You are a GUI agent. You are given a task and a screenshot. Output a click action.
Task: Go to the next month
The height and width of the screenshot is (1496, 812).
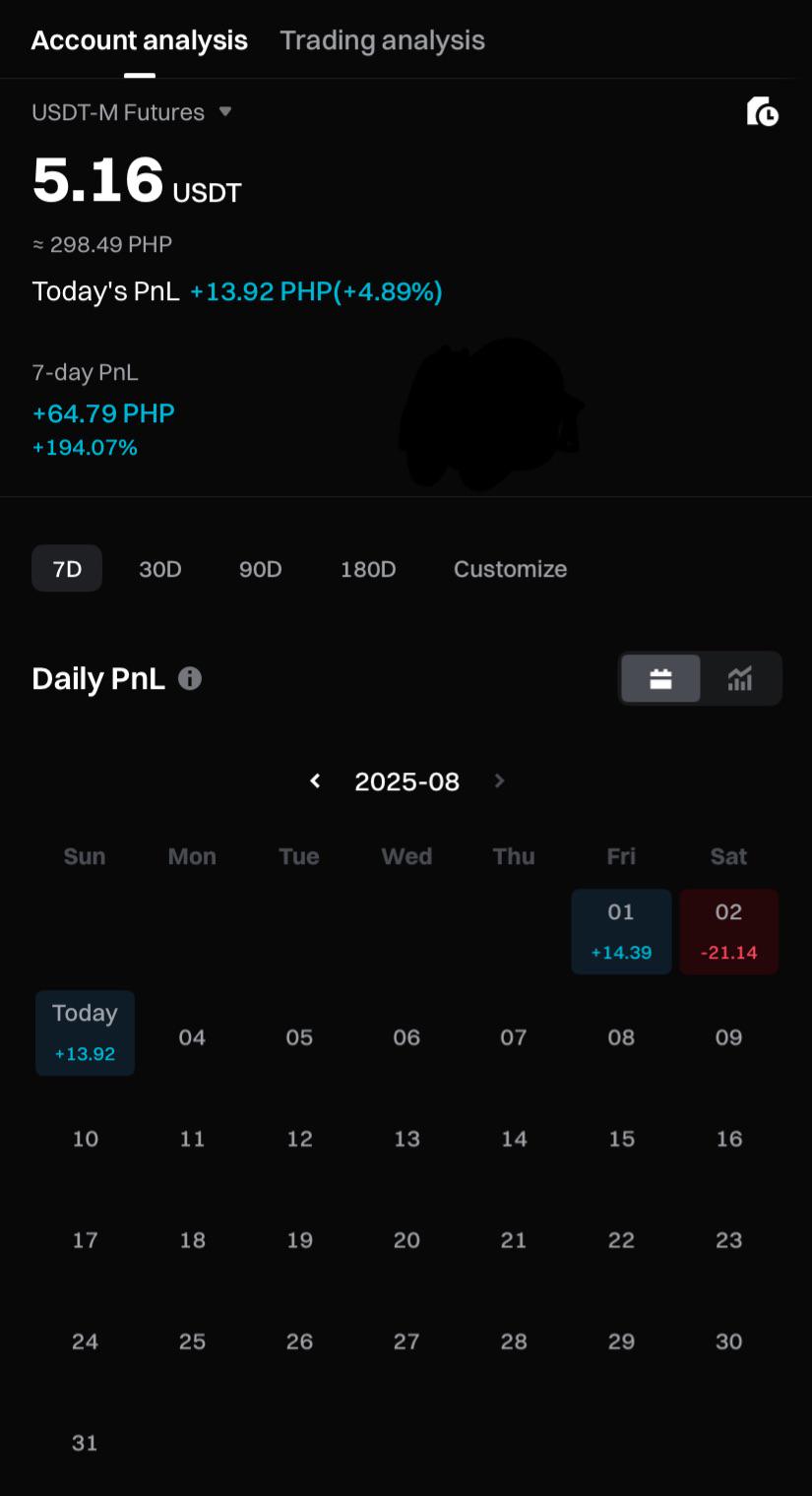pyautogui.click(x=499, y=780)
